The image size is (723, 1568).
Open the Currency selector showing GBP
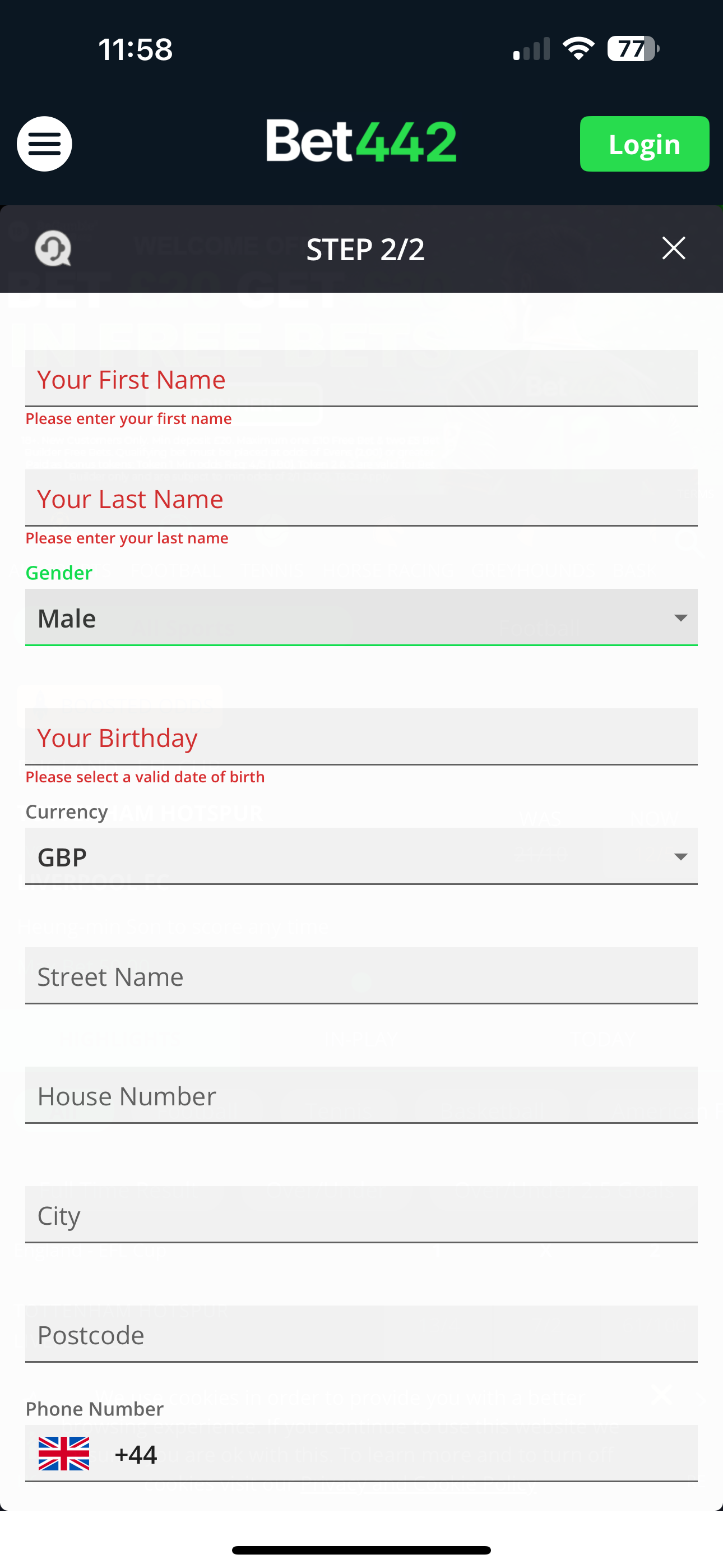pyautogui.click(x=361, y=856)
